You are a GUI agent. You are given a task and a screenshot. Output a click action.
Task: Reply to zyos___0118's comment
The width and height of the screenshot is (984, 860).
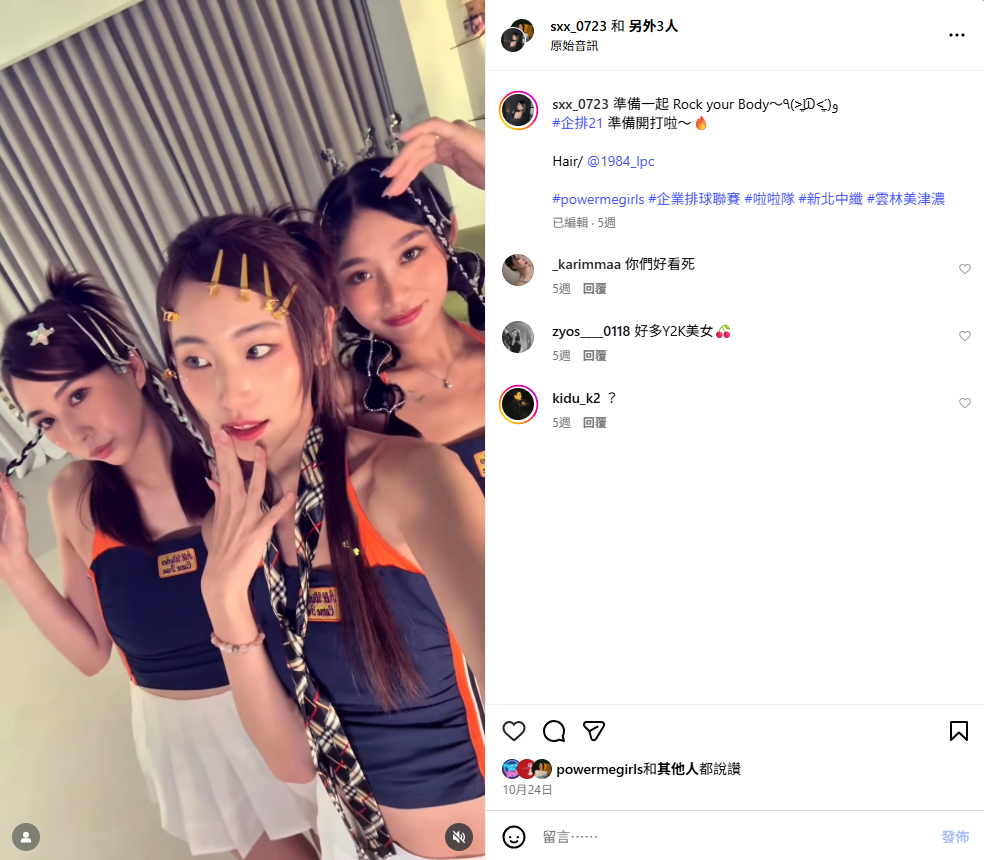tap(594, 355)
